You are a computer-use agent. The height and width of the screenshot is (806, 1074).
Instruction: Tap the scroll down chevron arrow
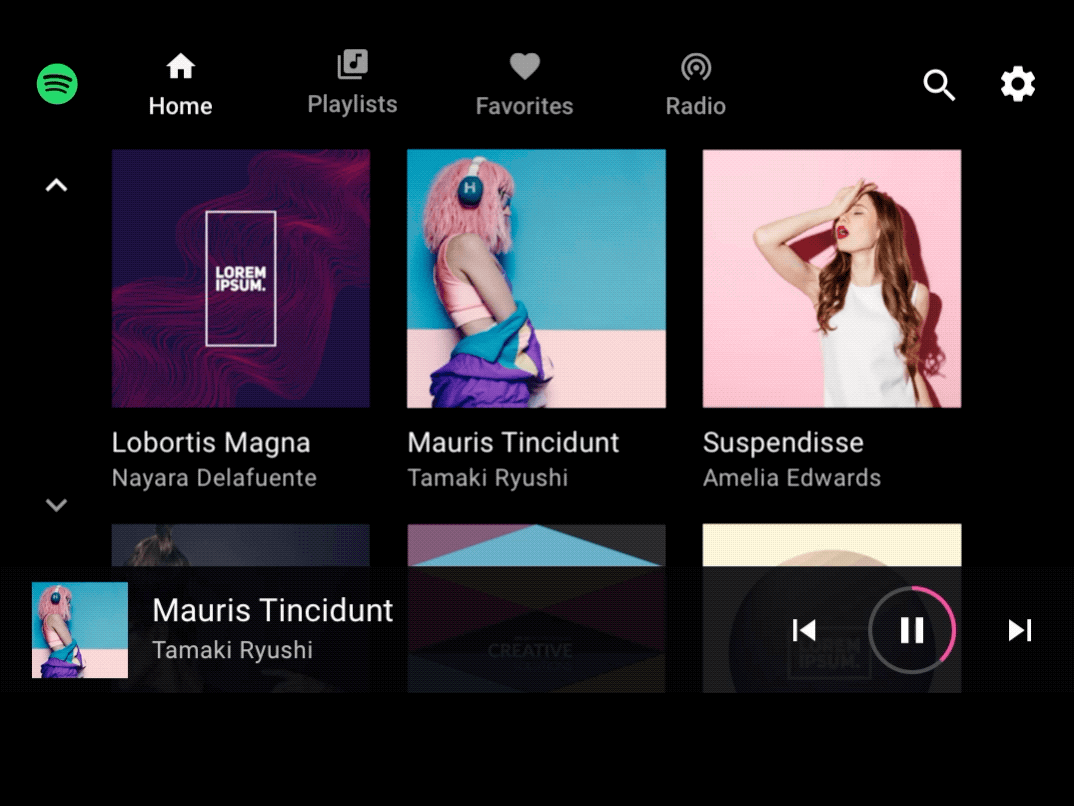57,505
